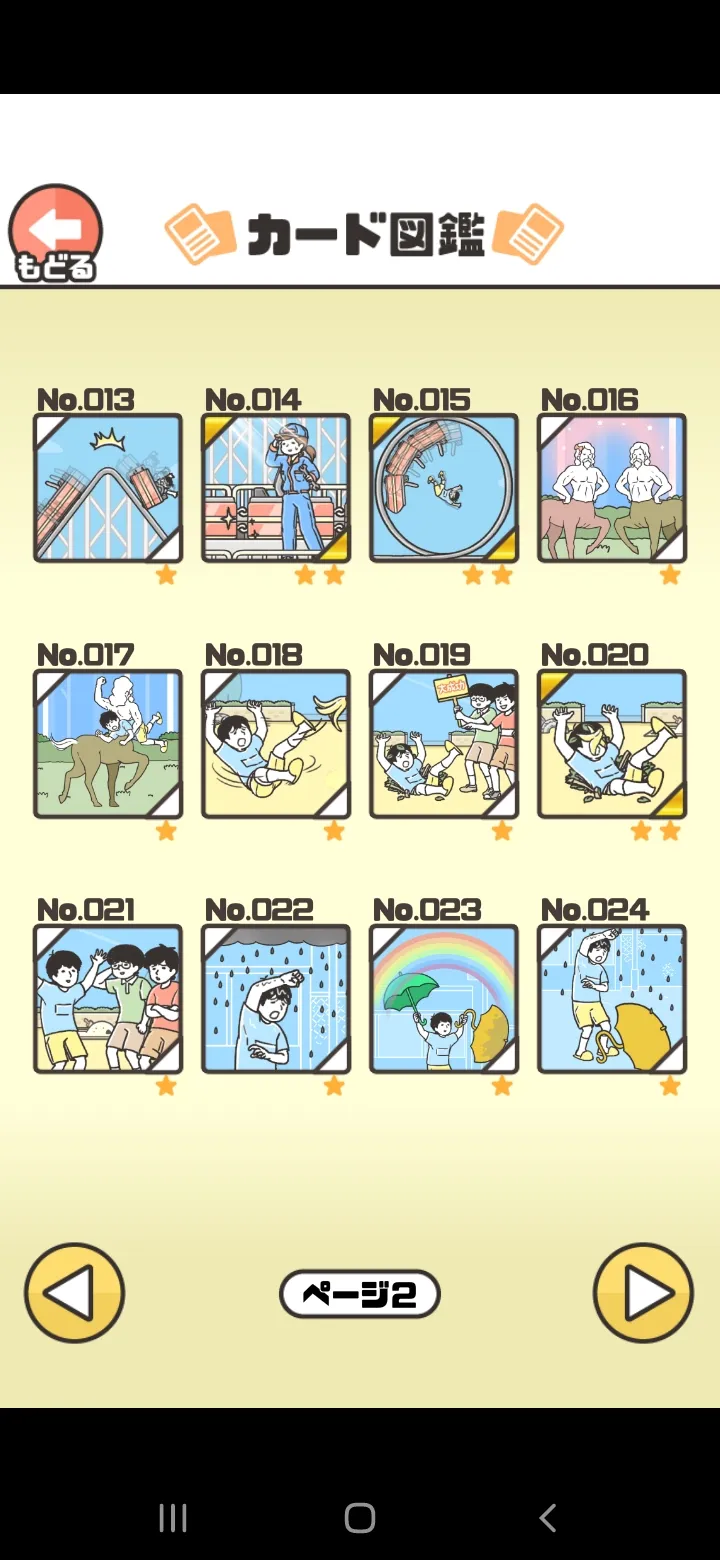Tap the もどる back button

coord(55,233)
